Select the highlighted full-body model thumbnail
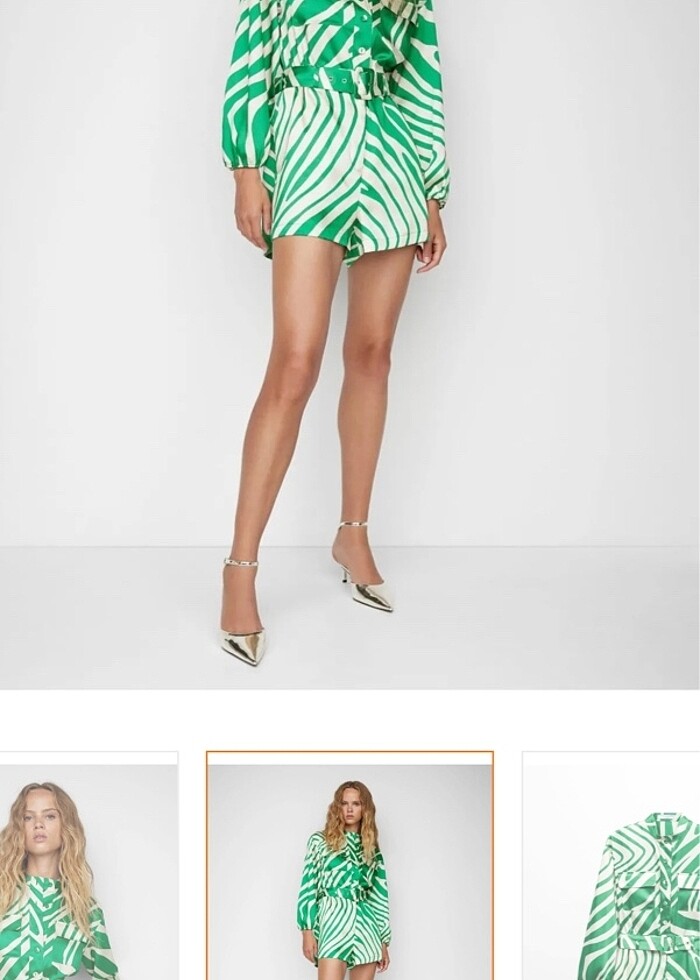Screen dimensions: 700x980 350,868
